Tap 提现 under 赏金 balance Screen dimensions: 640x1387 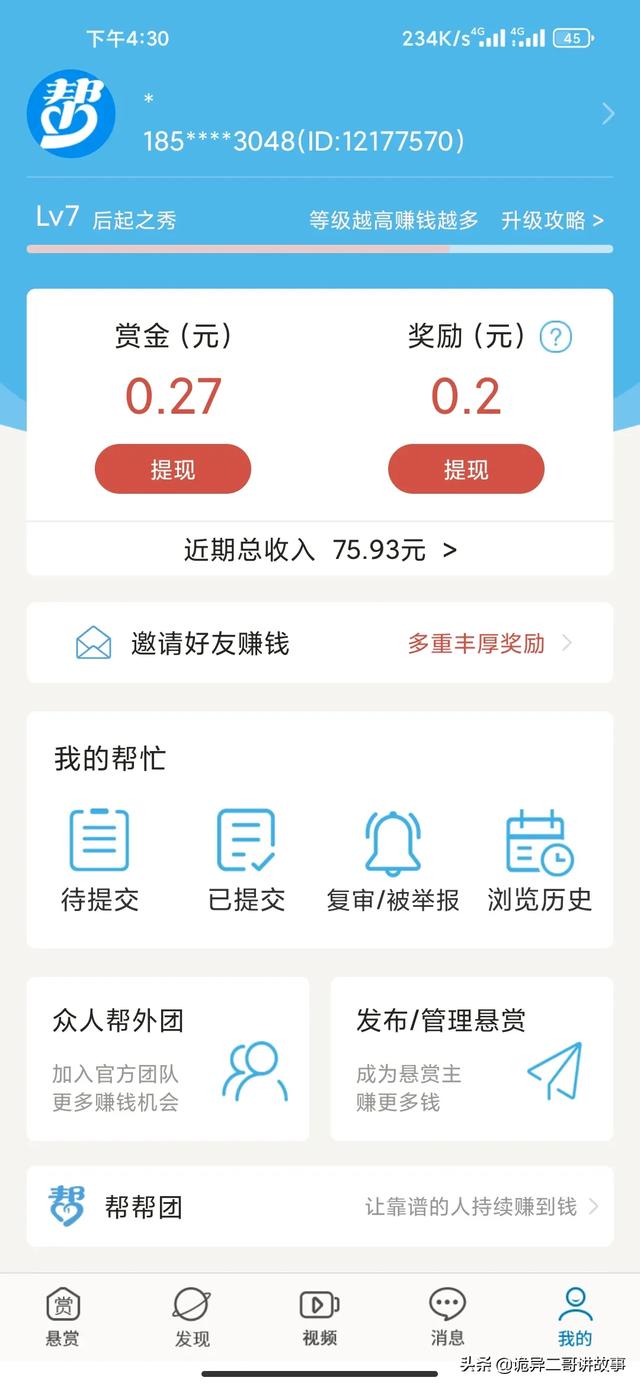point(173,469)
